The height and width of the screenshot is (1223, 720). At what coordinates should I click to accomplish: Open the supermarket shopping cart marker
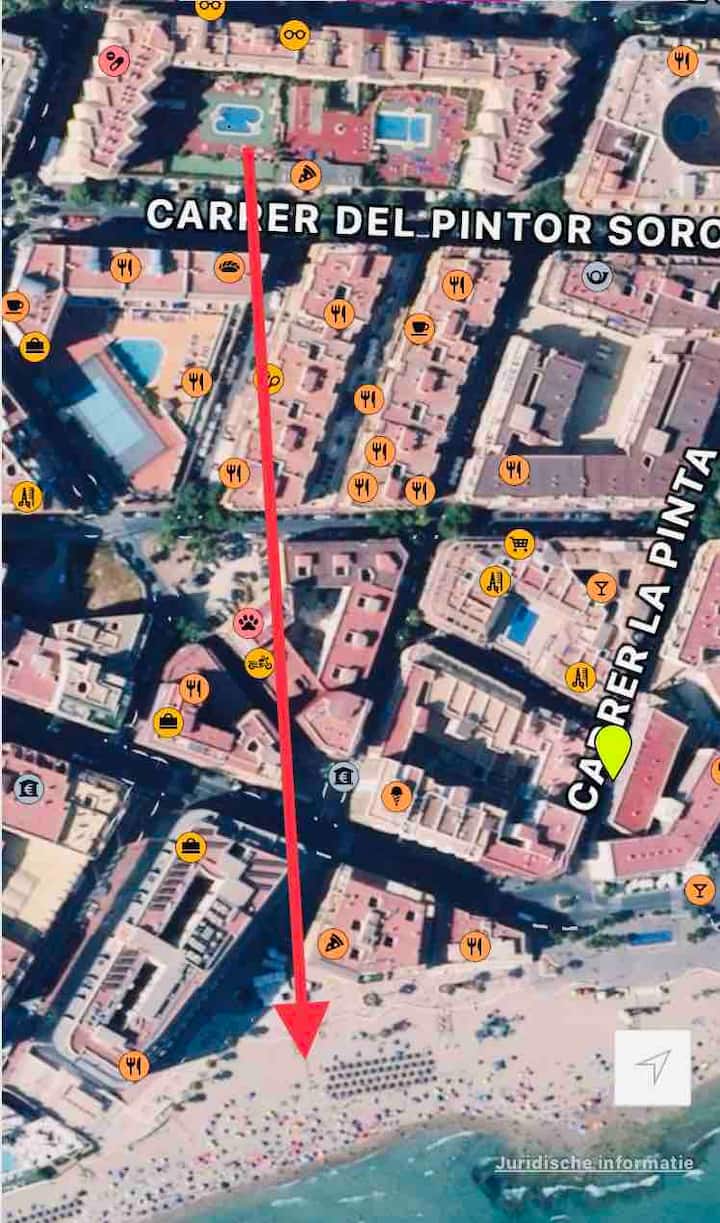(x=519, y=544)
